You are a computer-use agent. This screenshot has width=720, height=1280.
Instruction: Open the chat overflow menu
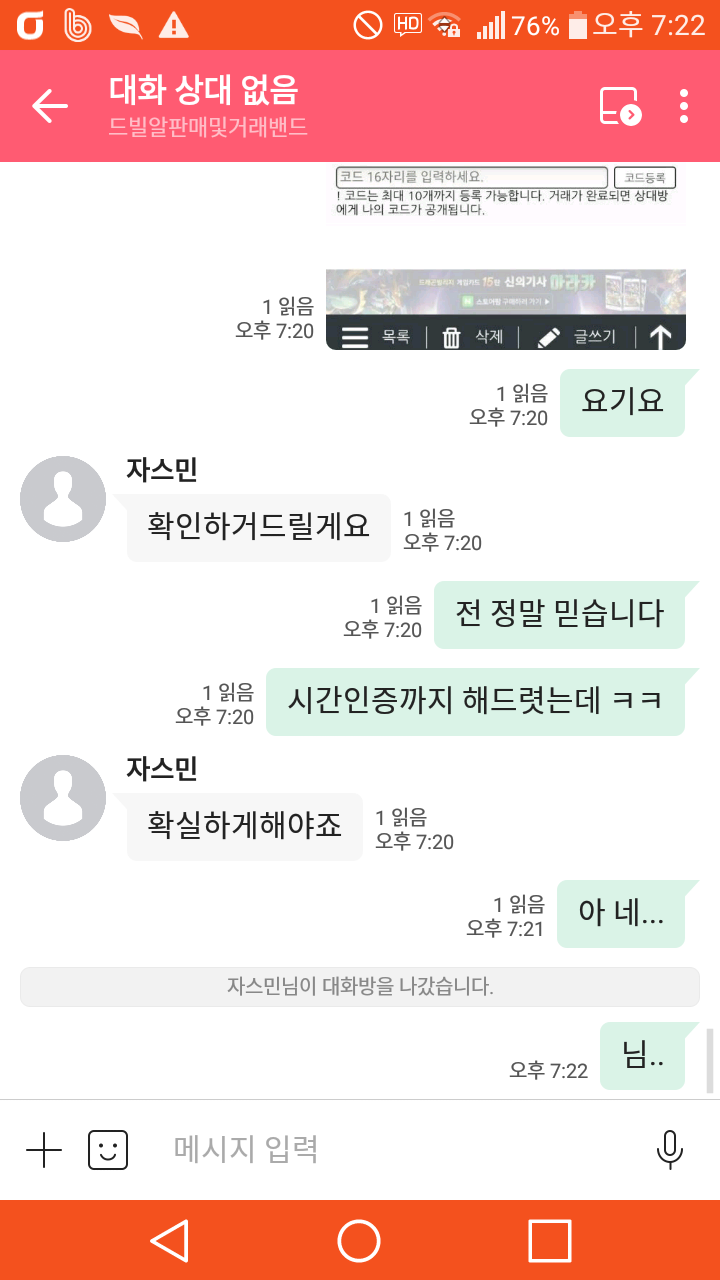(684, 106)
